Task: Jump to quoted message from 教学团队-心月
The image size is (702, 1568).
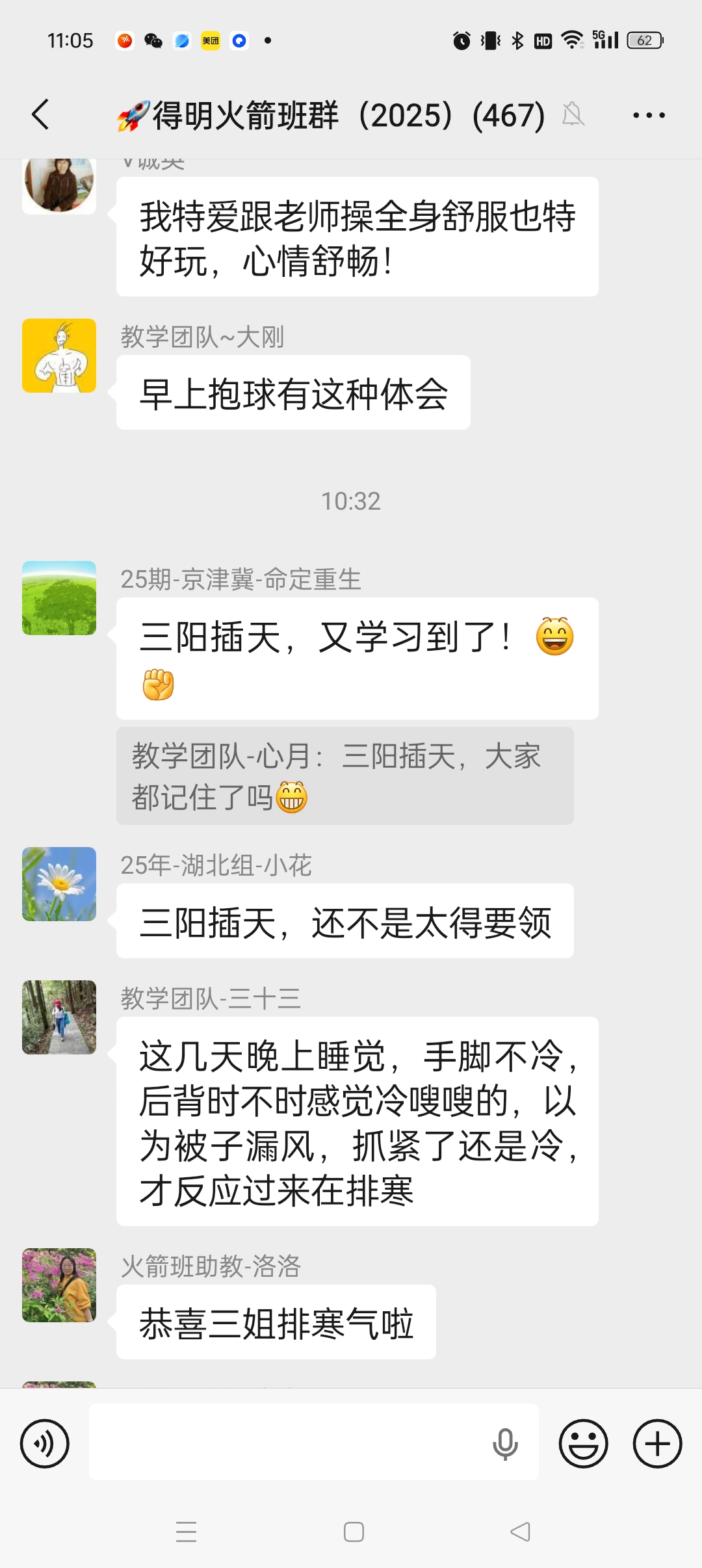Action: (x=344, y=776)
